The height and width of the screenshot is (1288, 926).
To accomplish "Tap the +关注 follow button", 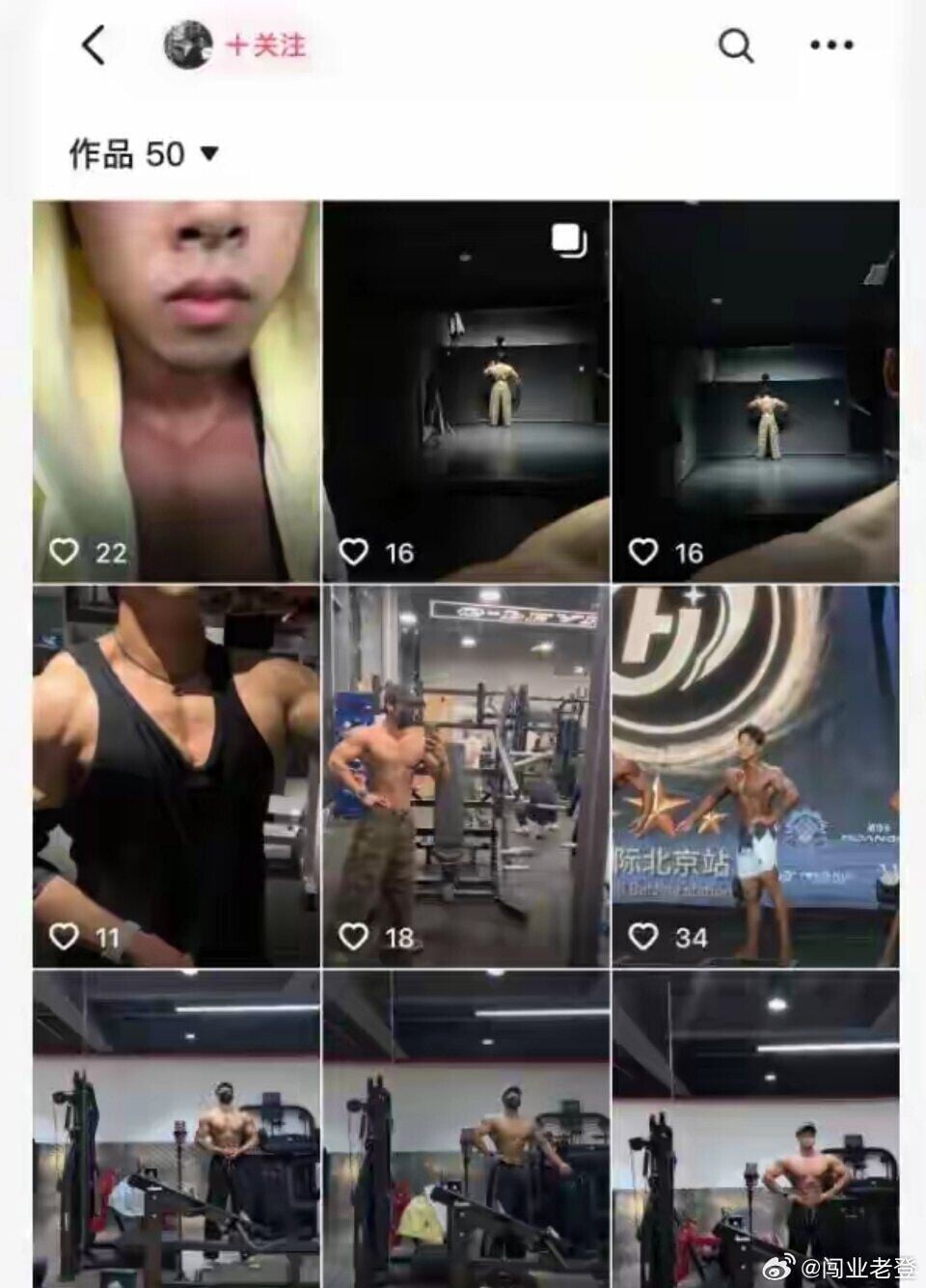I will 266,45.
